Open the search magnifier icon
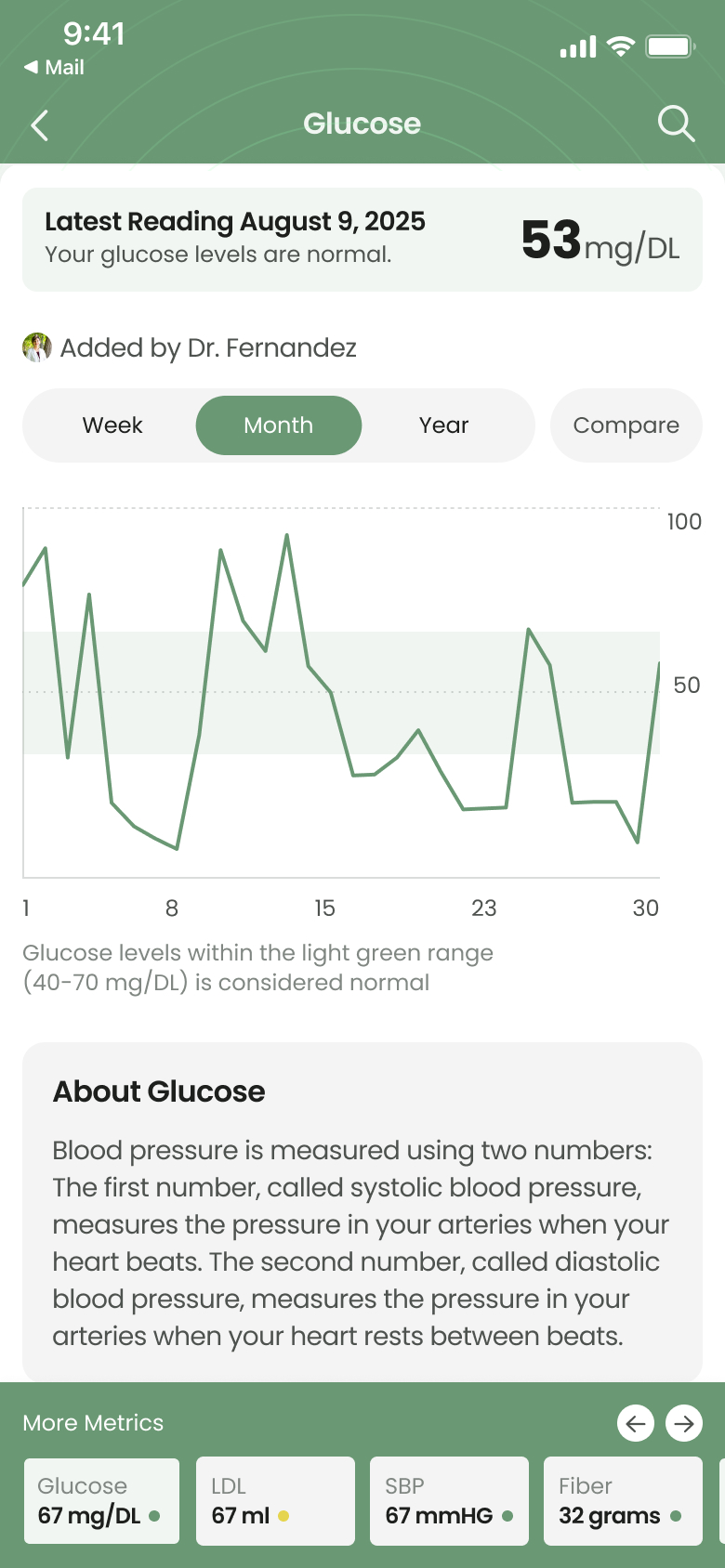725x1568 pixels. (676, 124)
